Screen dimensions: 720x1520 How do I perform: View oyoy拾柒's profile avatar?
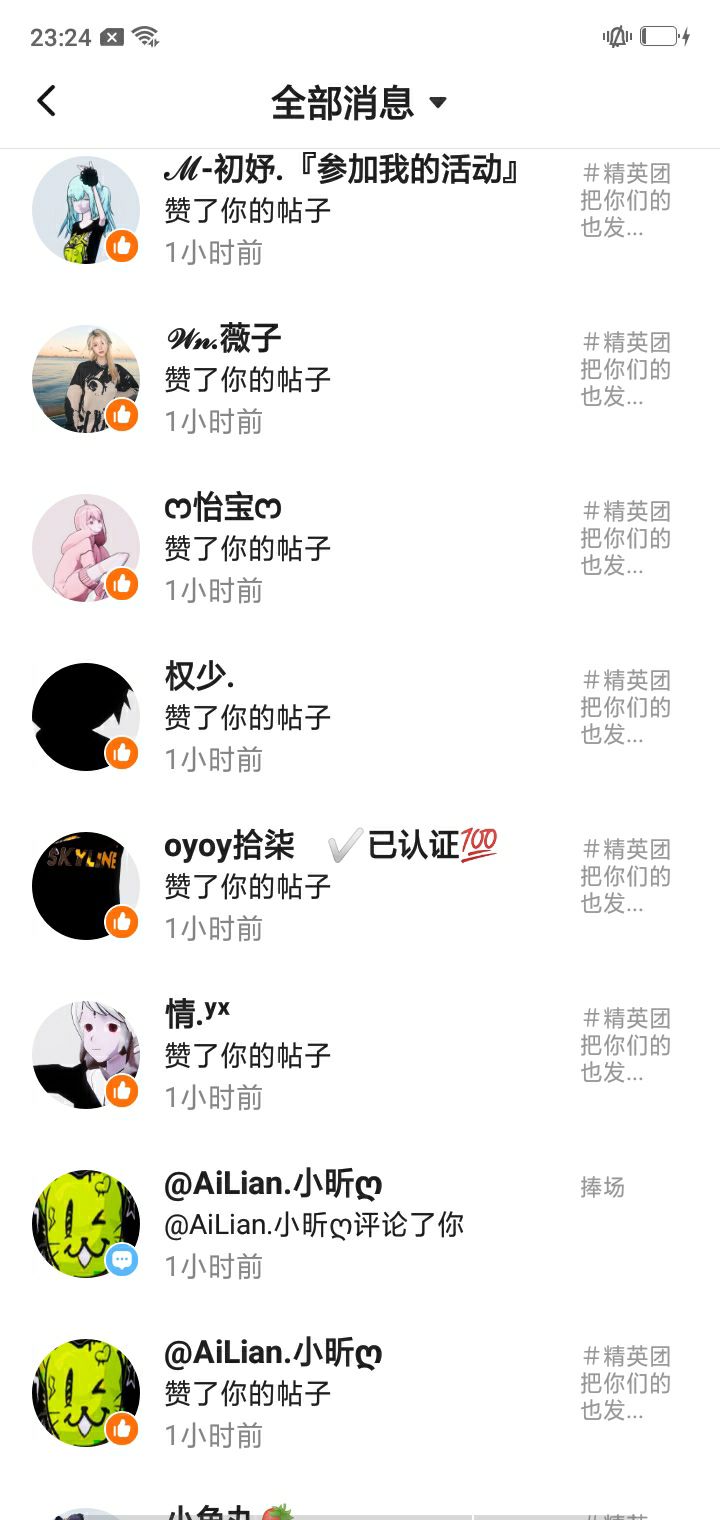[86, 886]
